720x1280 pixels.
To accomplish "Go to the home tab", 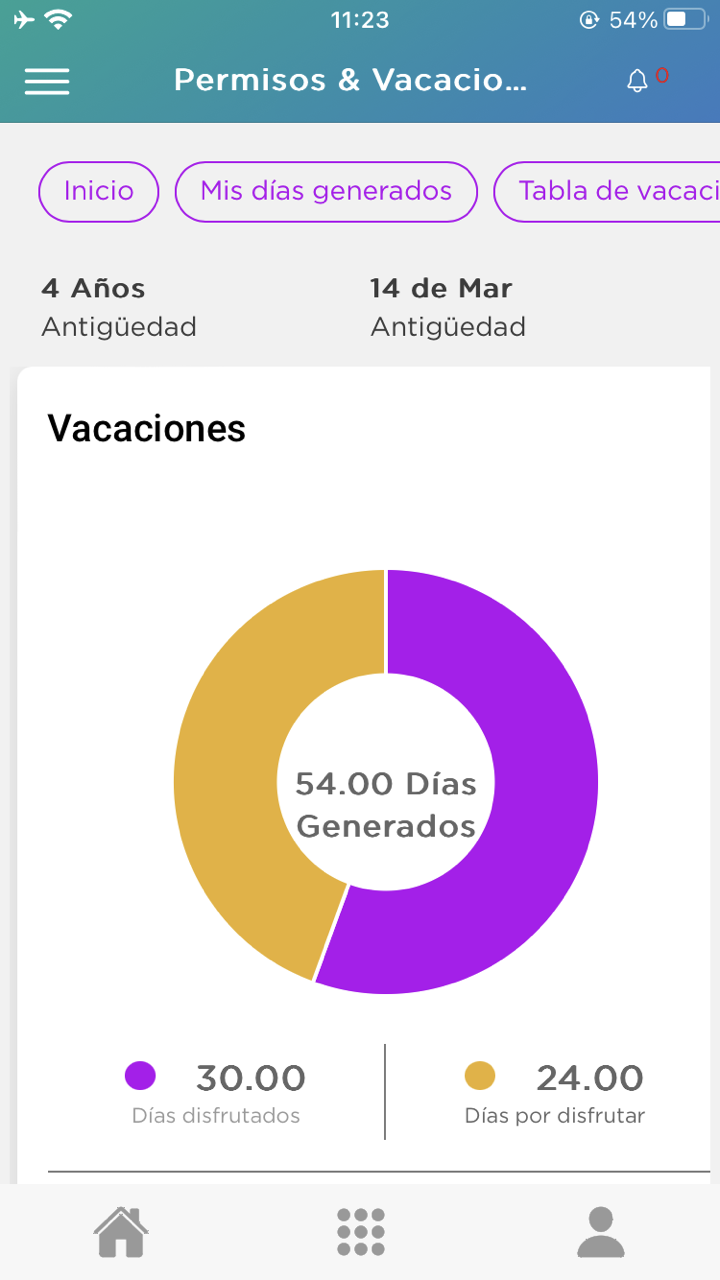I will 121,1232.
